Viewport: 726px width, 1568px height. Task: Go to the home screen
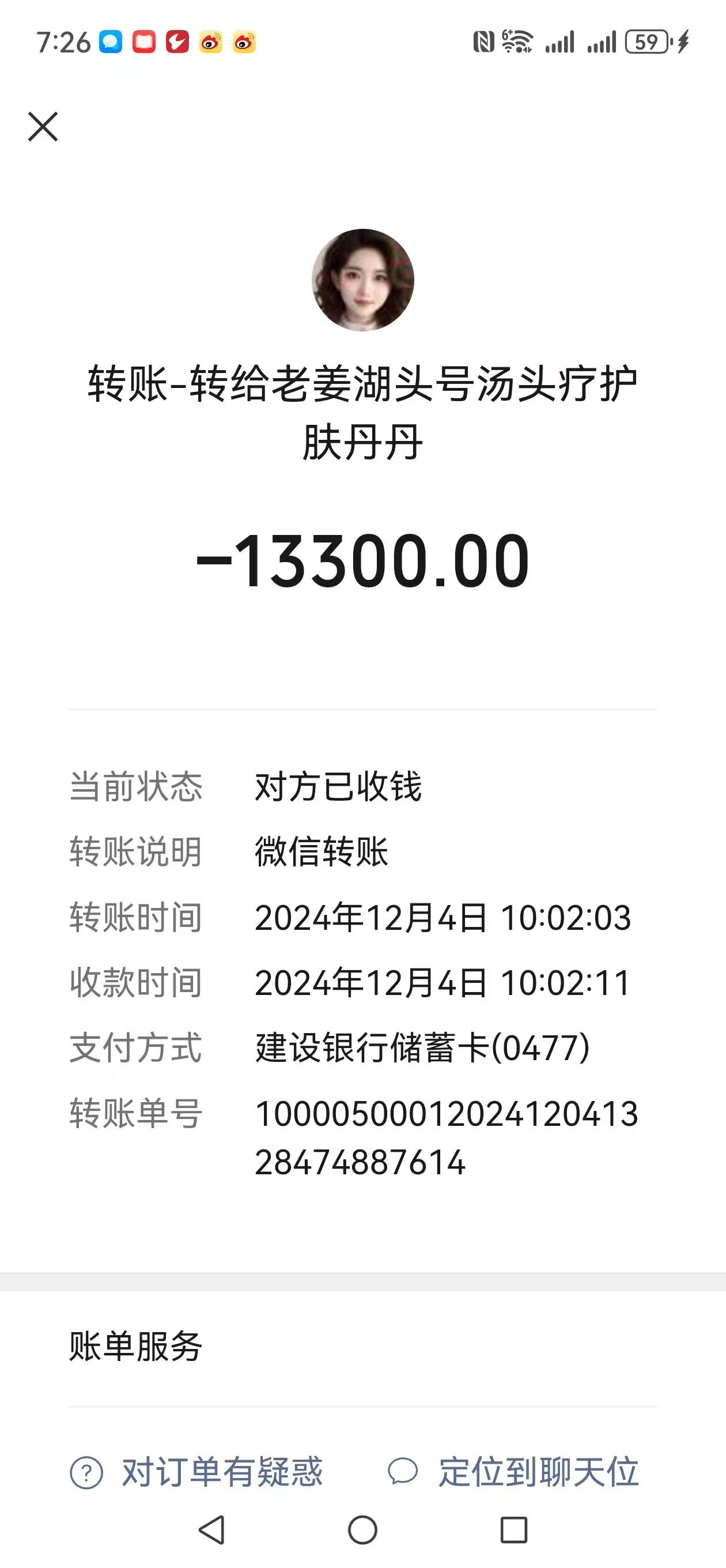coord(362,1529)
